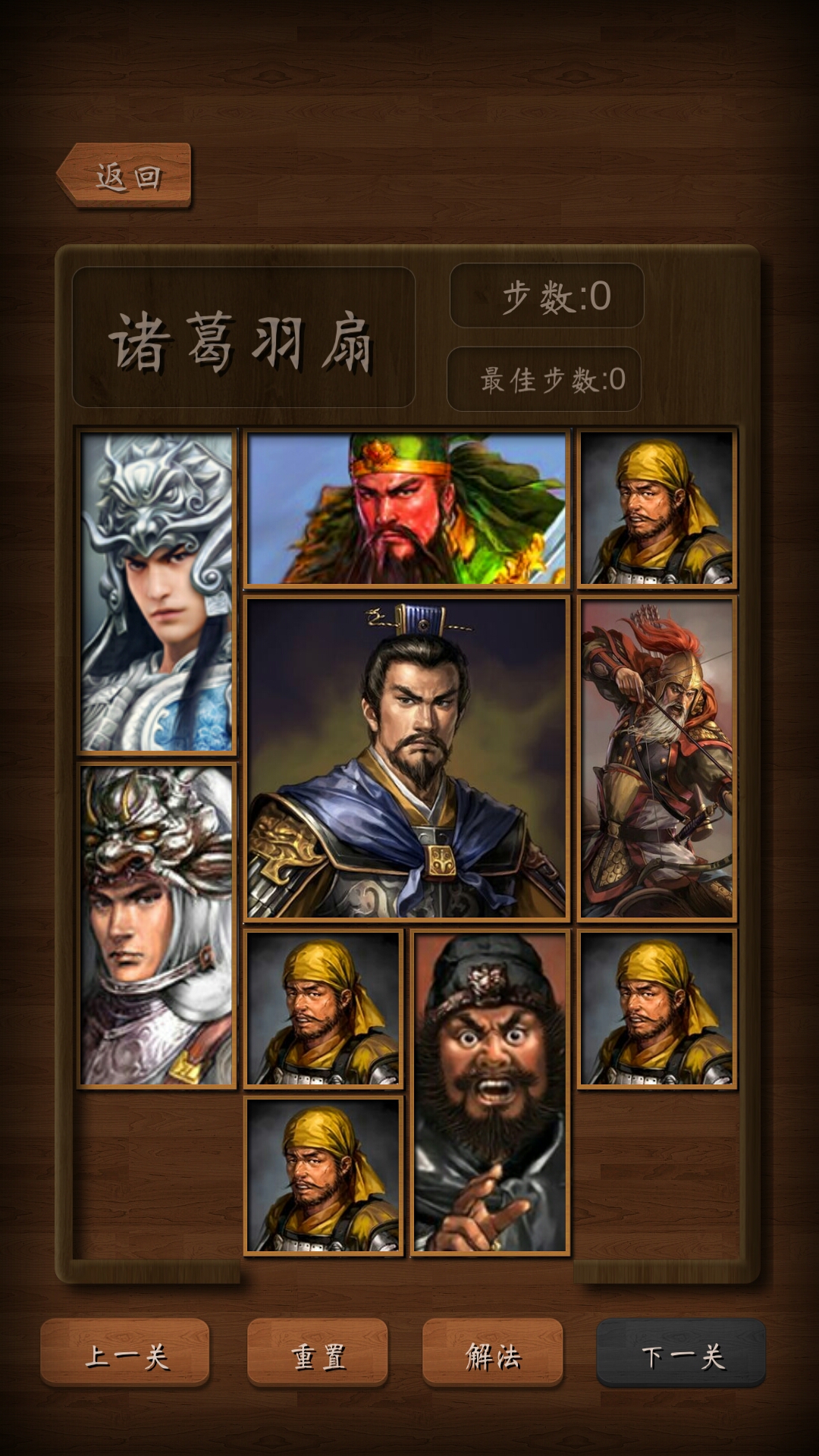Select the black-bearded Zhang Fei tile

coord(491,1092)
